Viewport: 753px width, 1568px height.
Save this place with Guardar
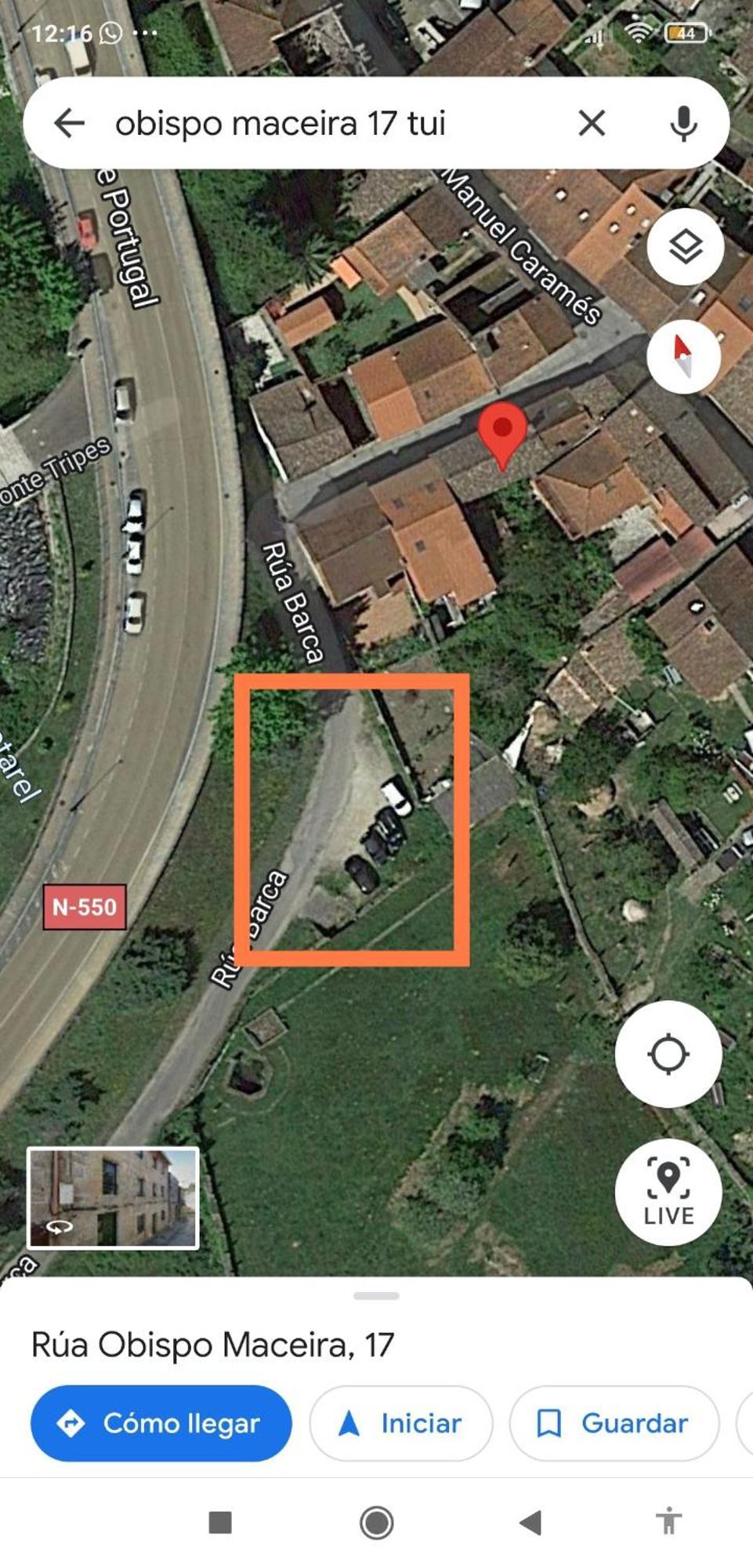[x=614, y=1423]
